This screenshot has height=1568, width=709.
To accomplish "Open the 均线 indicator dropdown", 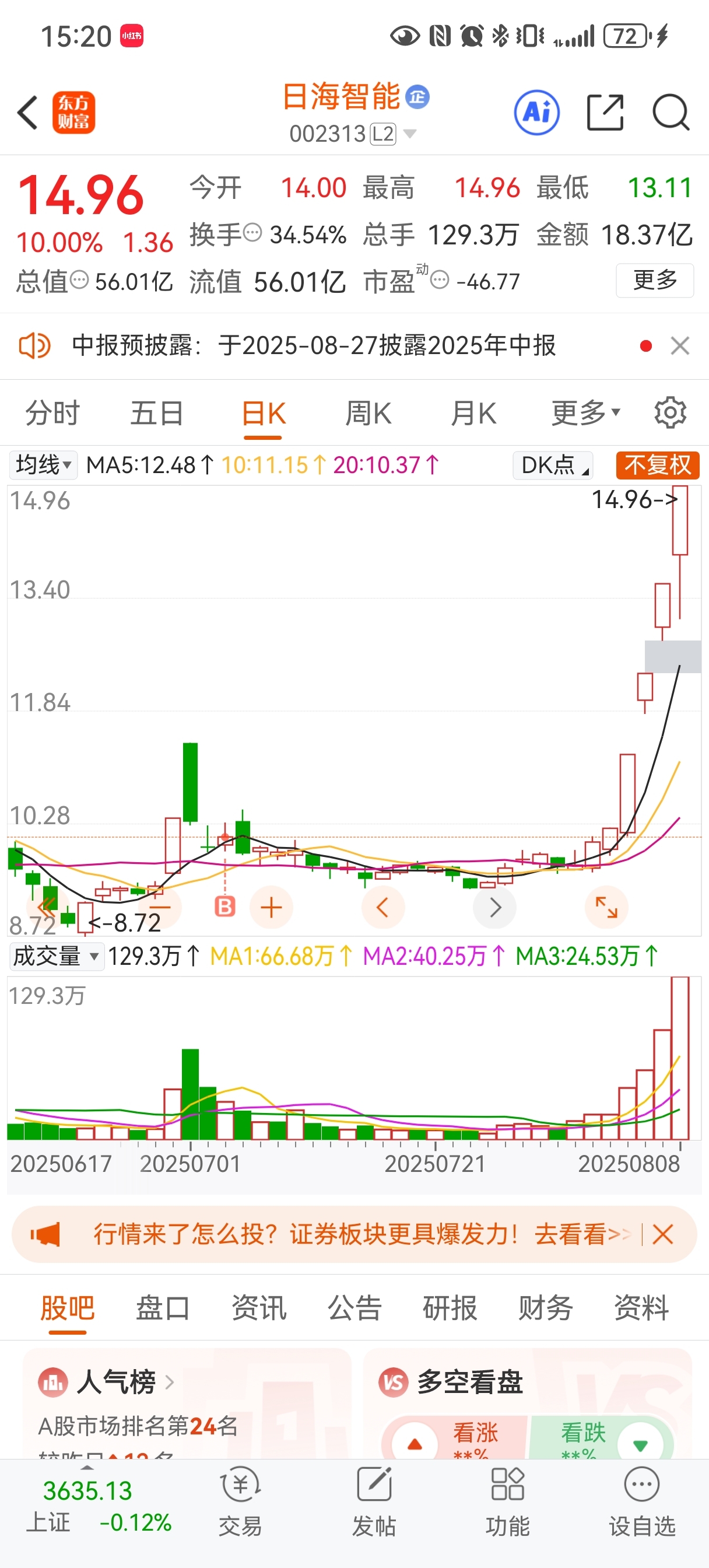I will 43,465.
